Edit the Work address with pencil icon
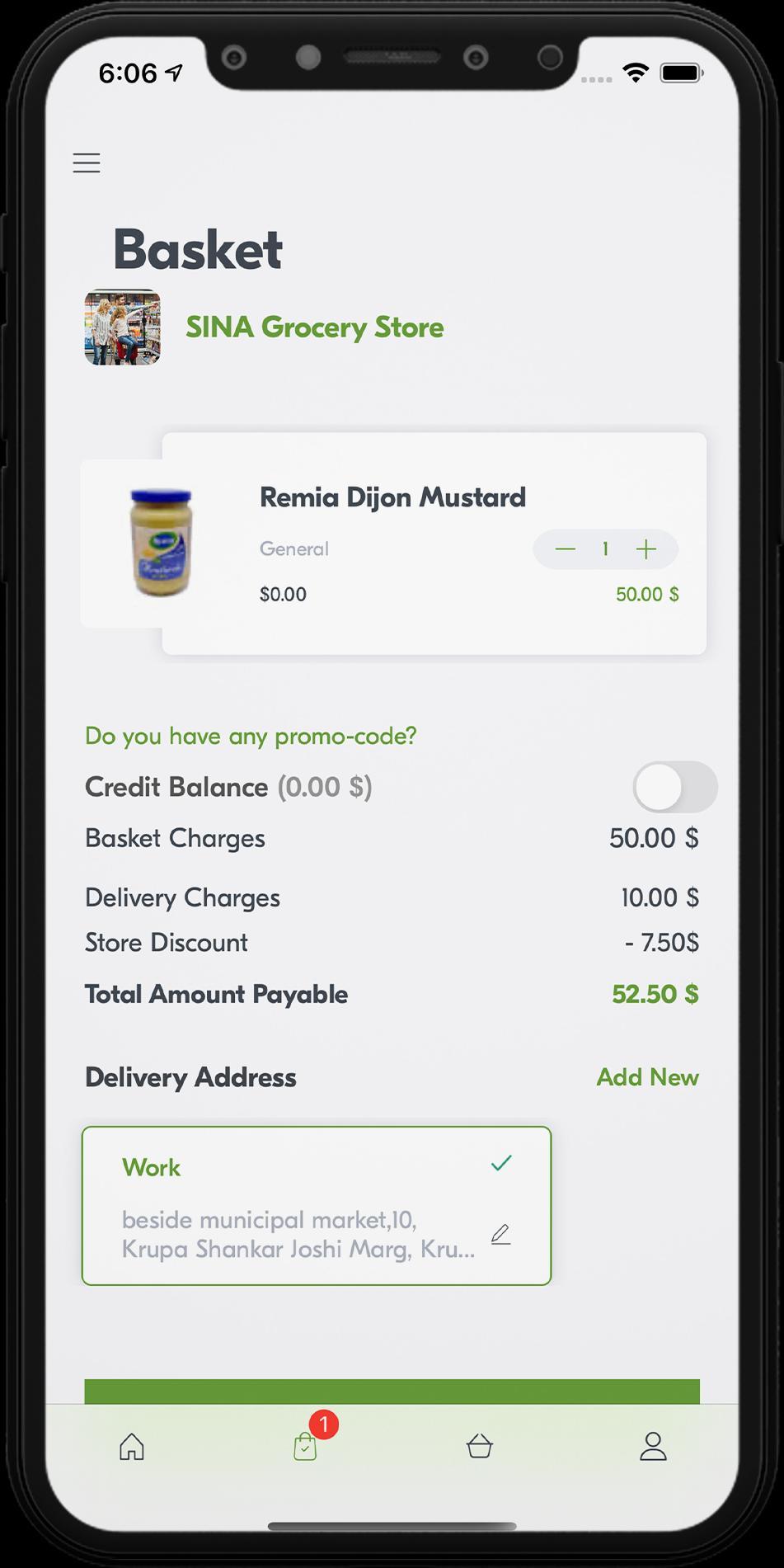Screen dimensions: 784x1568 [500, 1234]
